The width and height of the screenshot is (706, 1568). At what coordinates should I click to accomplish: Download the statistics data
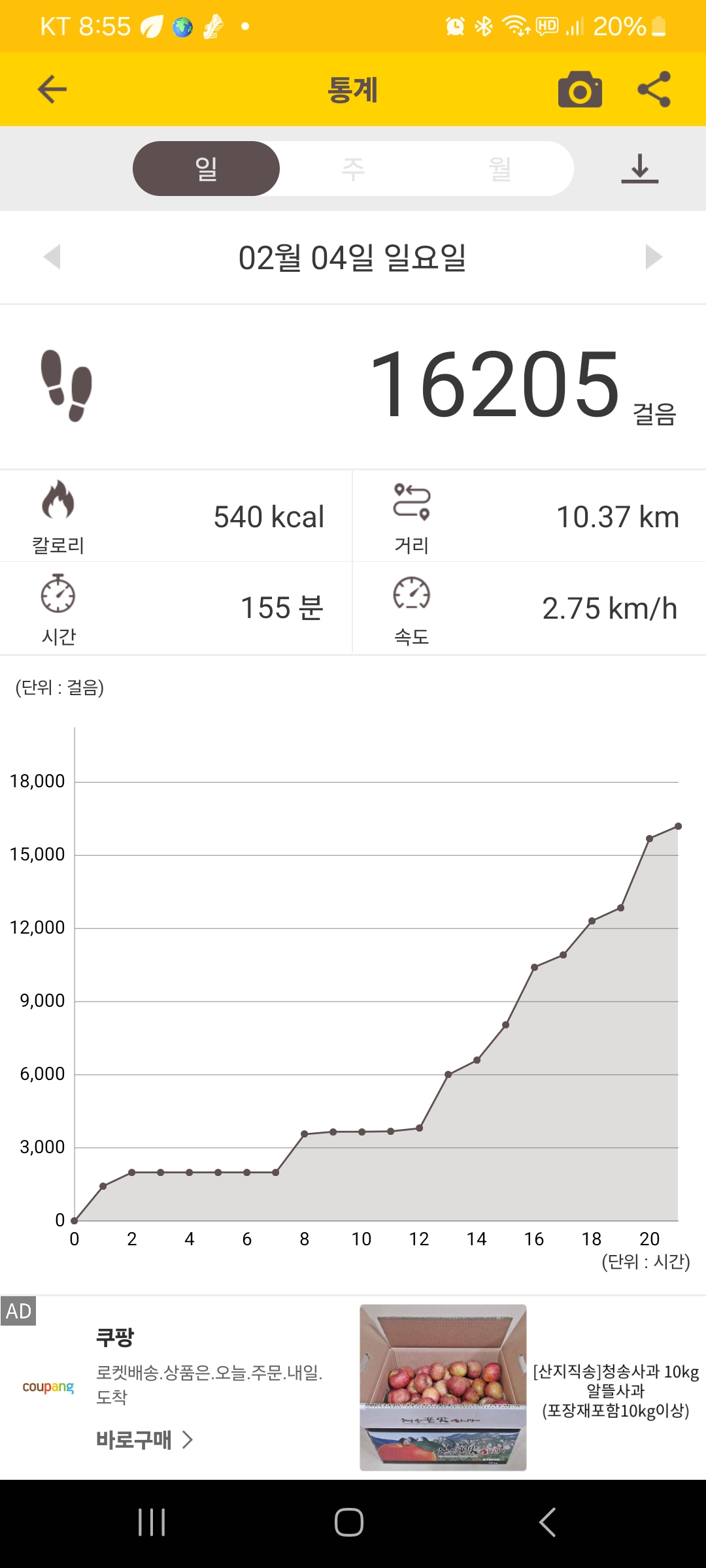(639, 169)
